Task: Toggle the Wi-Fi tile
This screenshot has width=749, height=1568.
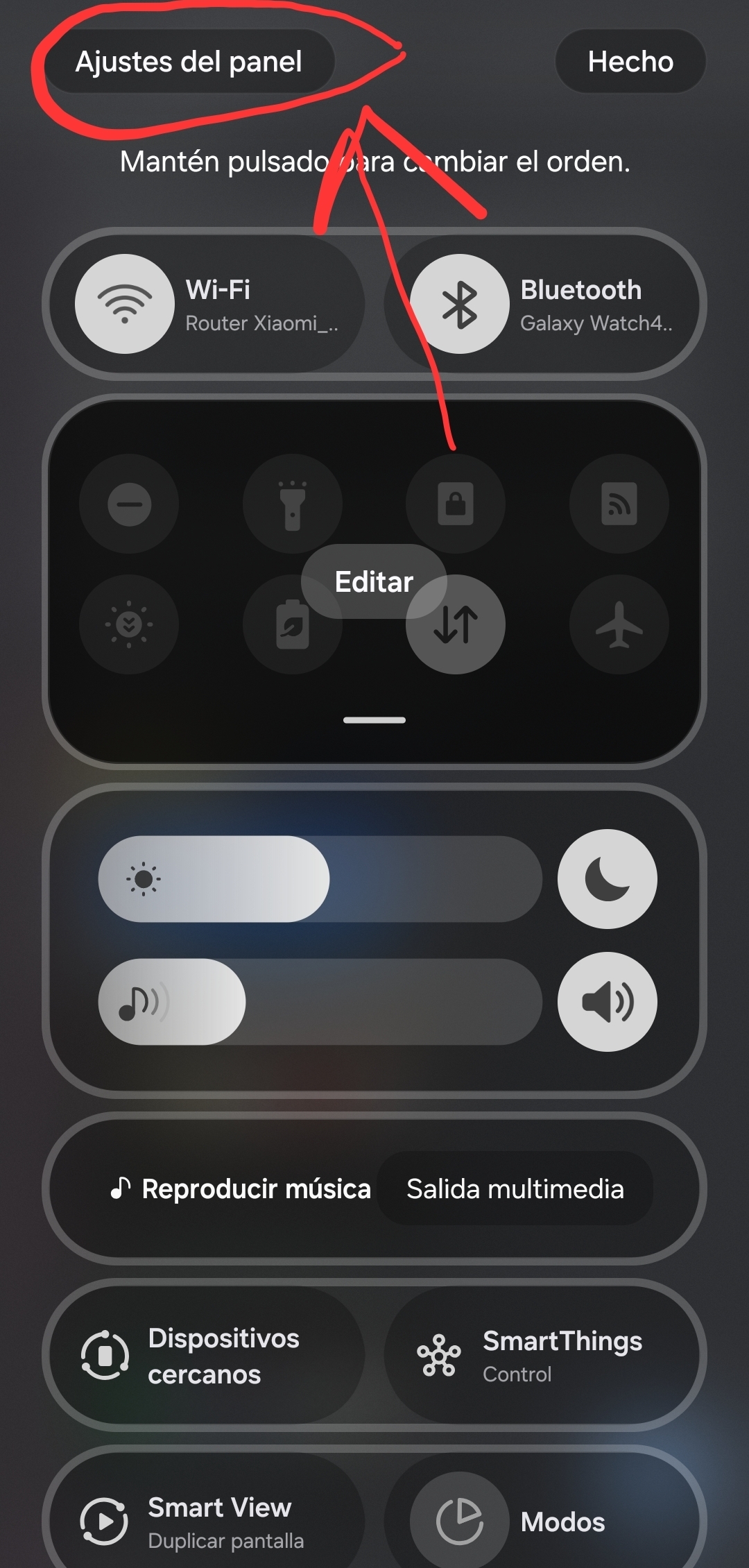Action: [125, 304]
